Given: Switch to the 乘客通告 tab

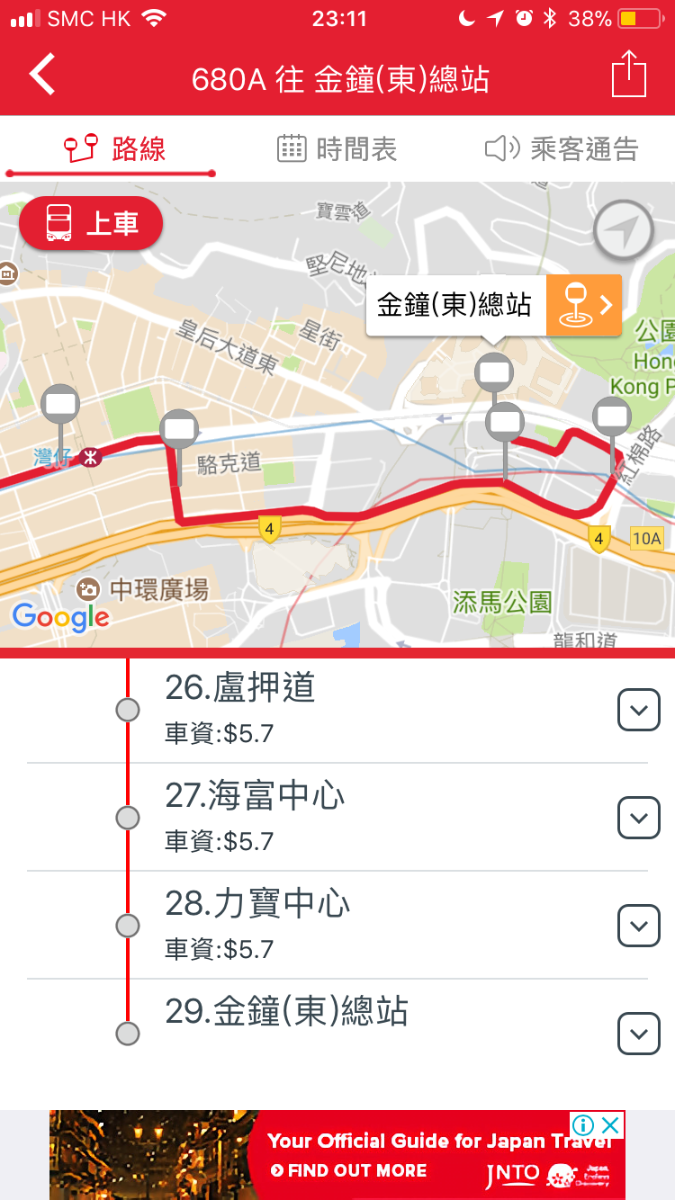Looking at the screenshot, I should coord(561,150).
